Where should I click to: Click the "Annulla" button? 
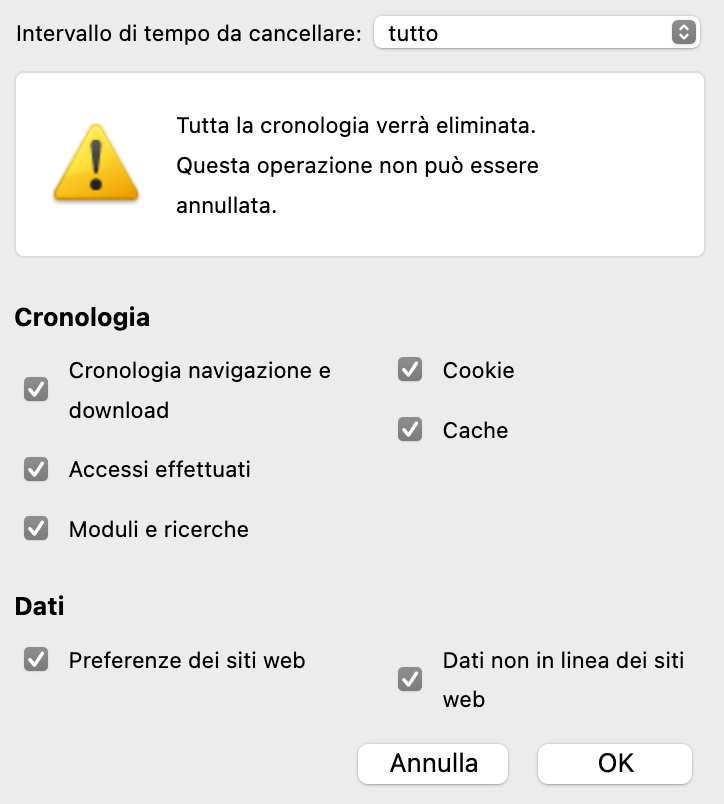[432, 763]
